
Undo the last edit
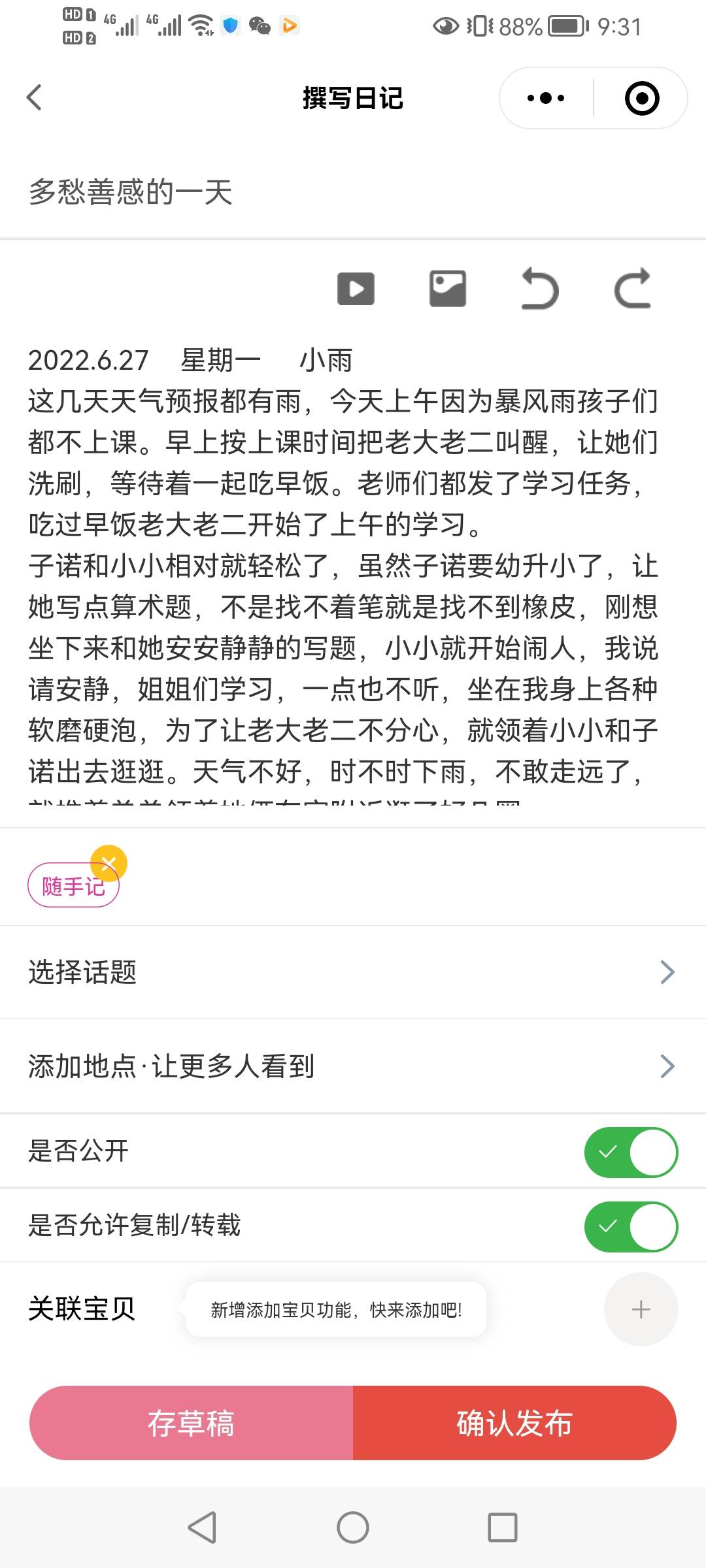pos(539,289)
